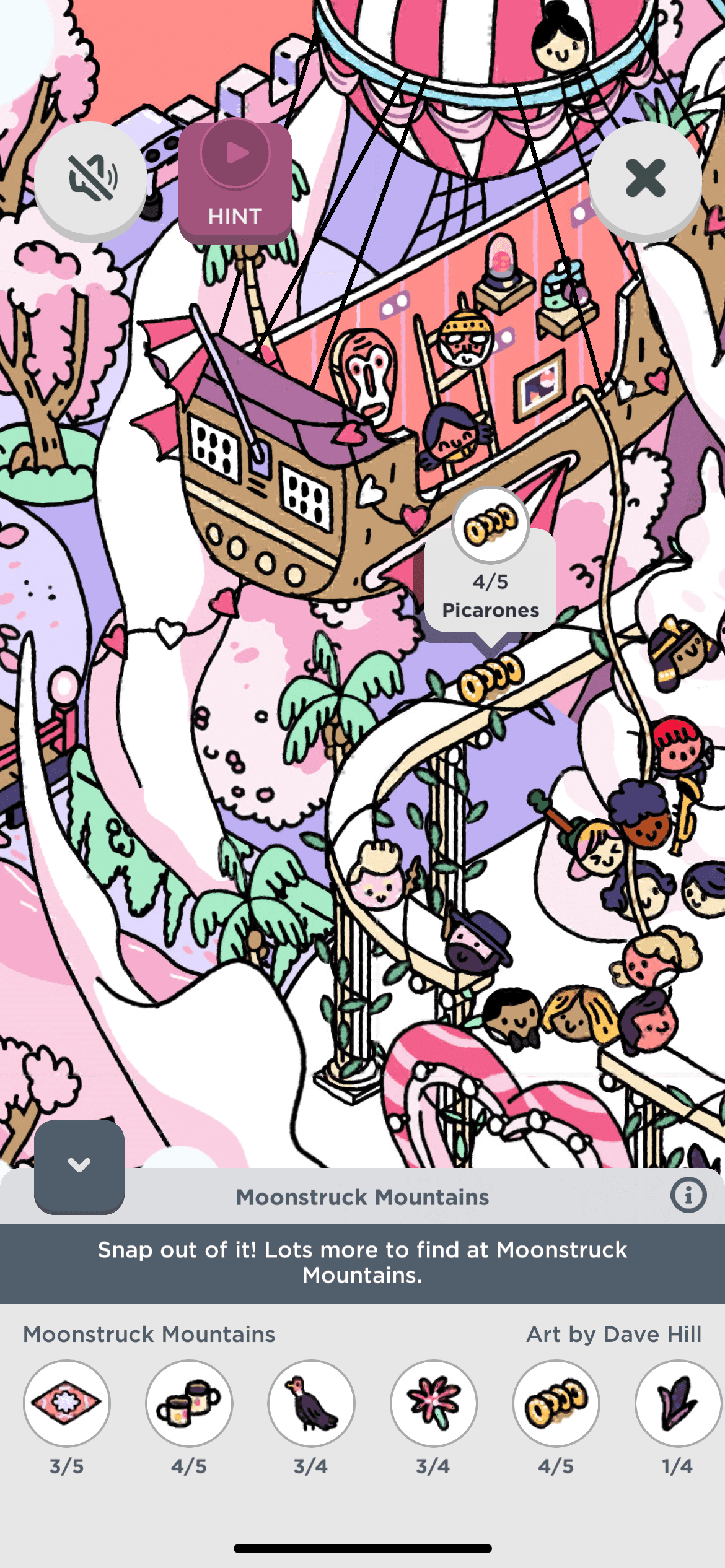725x1568 pixels.
Task: Open Moonstruck Mountains info icon
Action: tap(688, 1195)
